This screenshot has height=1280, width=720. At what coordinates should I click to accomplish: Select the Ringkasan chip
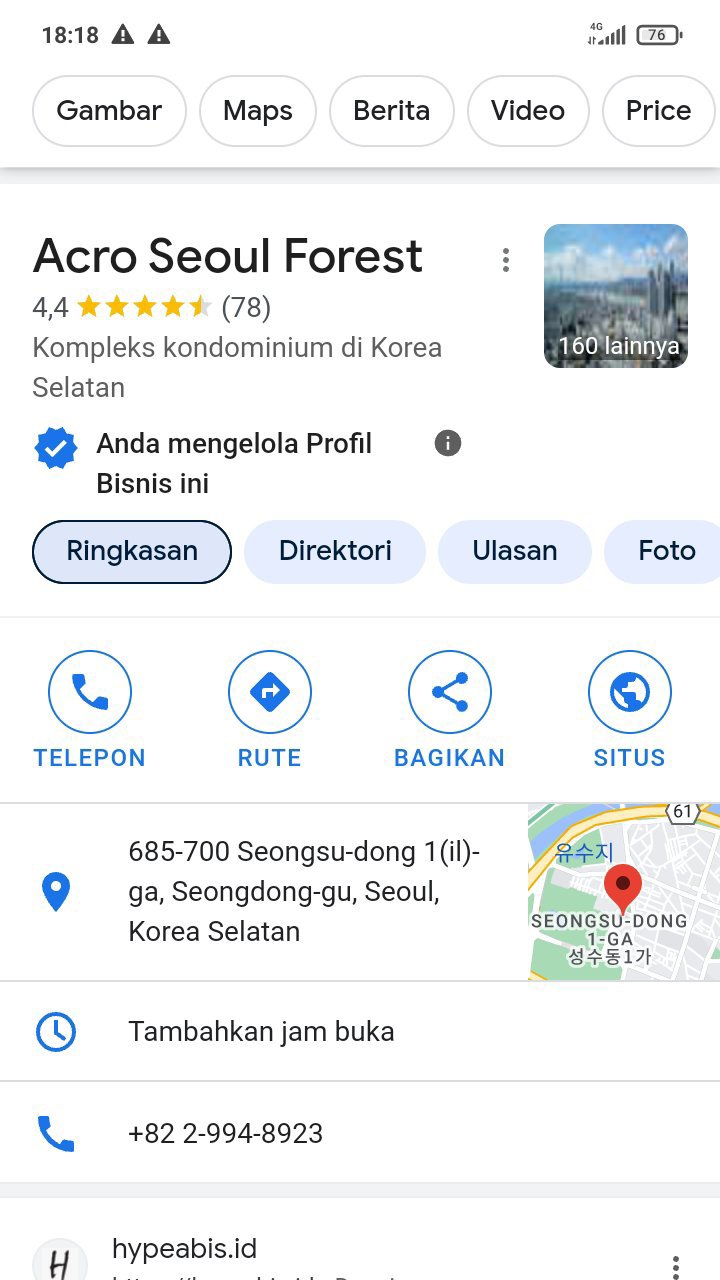(132, 551)
